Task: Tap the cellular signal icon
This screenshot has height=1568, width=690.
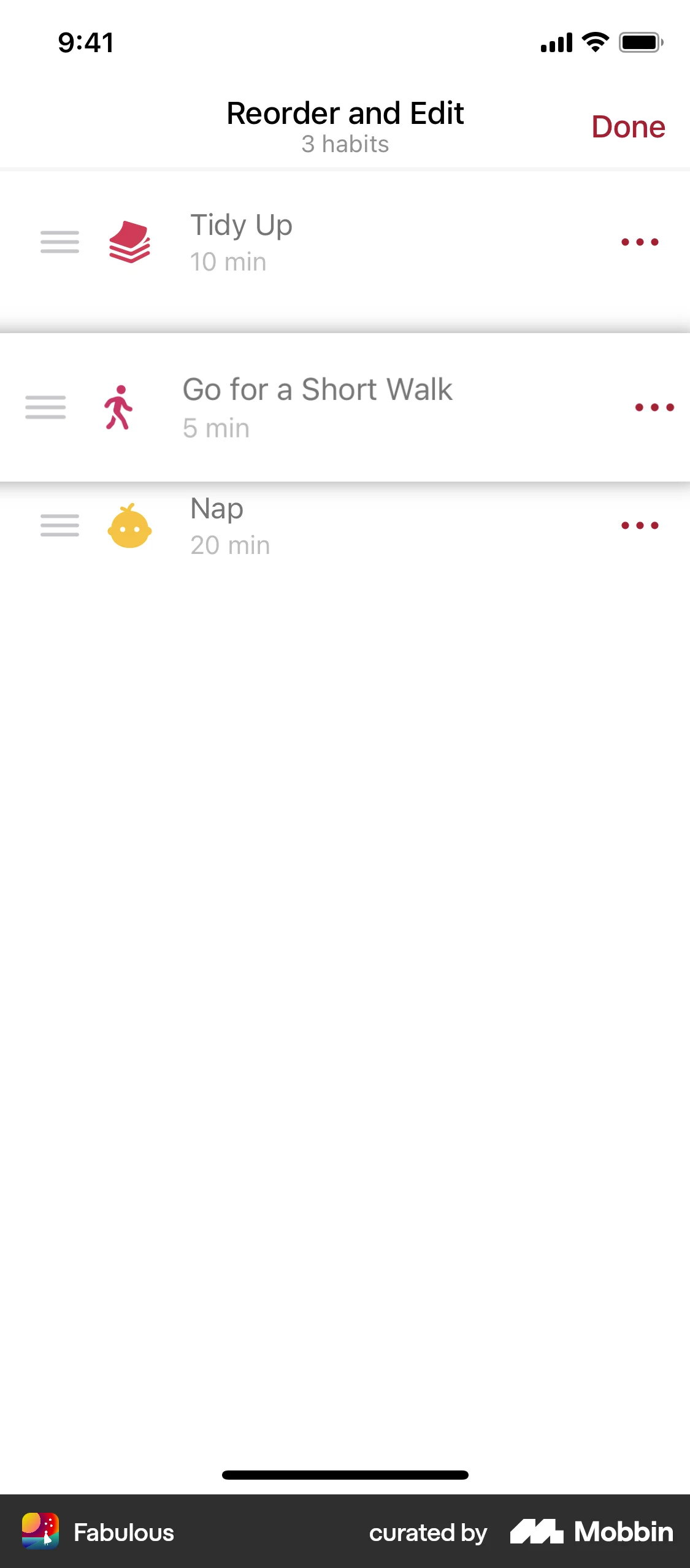Action: pyautogui.click(x=557, y=42)
